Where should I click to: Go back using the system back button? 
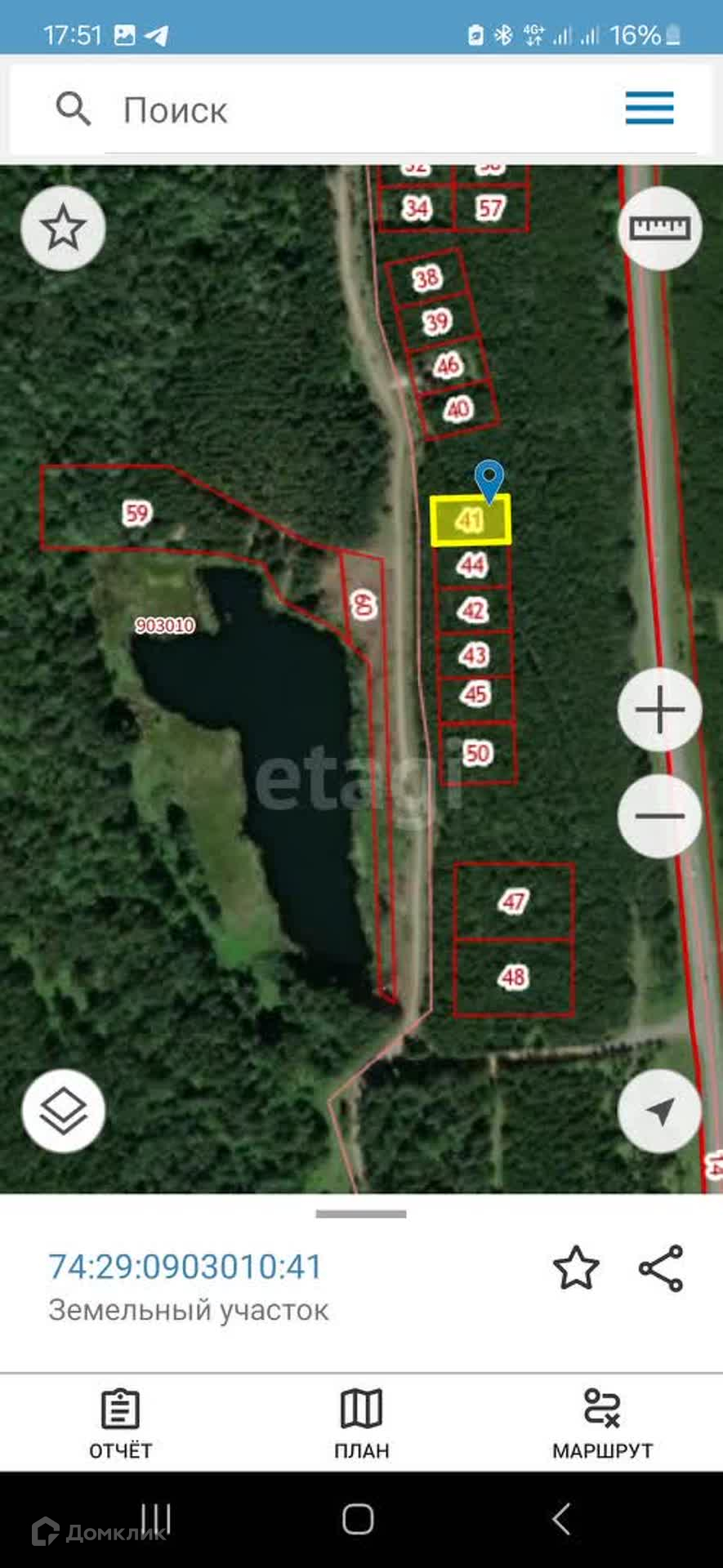561,1519
